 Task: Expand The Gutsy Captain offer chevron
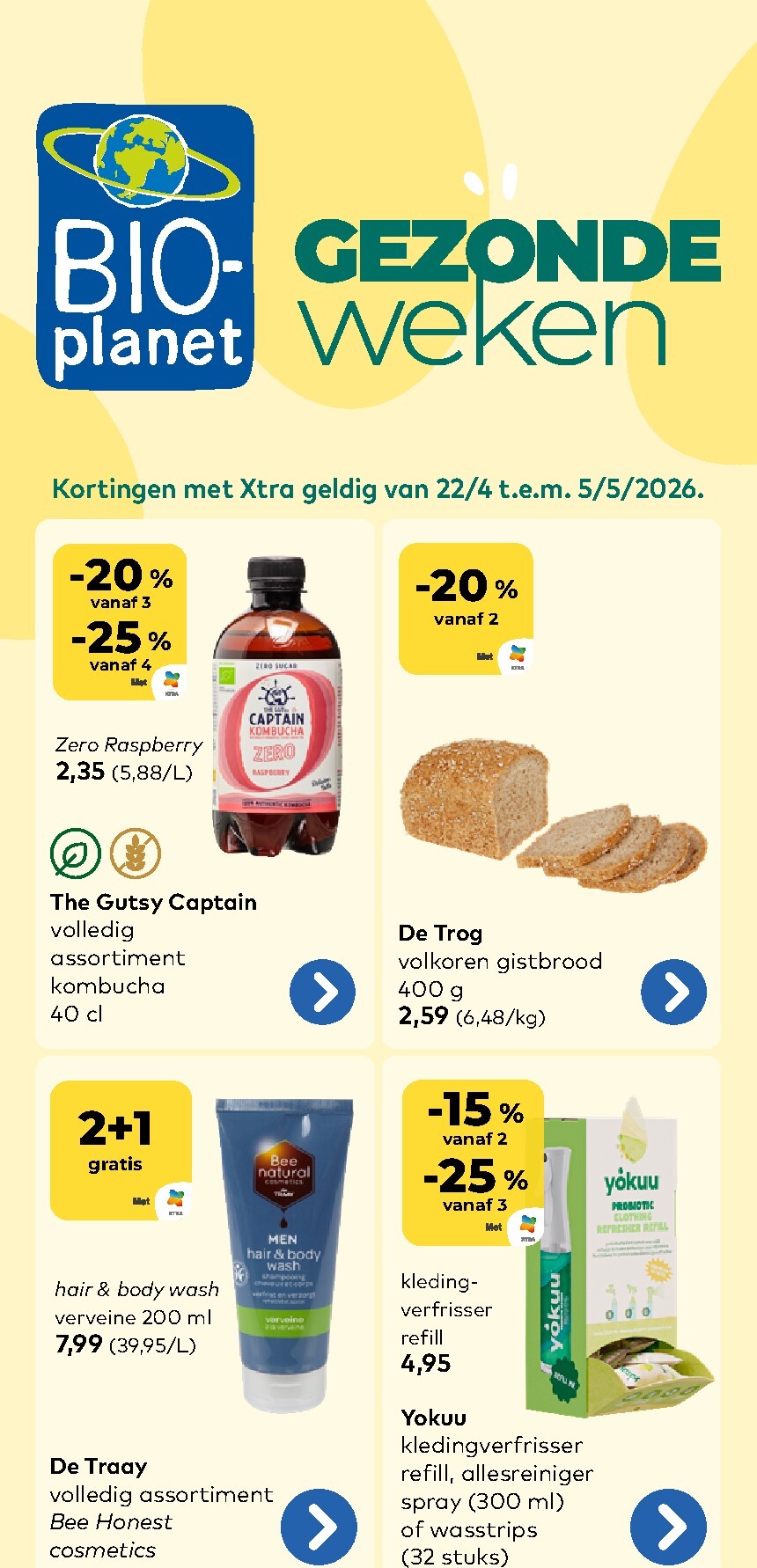coord(323,993)
